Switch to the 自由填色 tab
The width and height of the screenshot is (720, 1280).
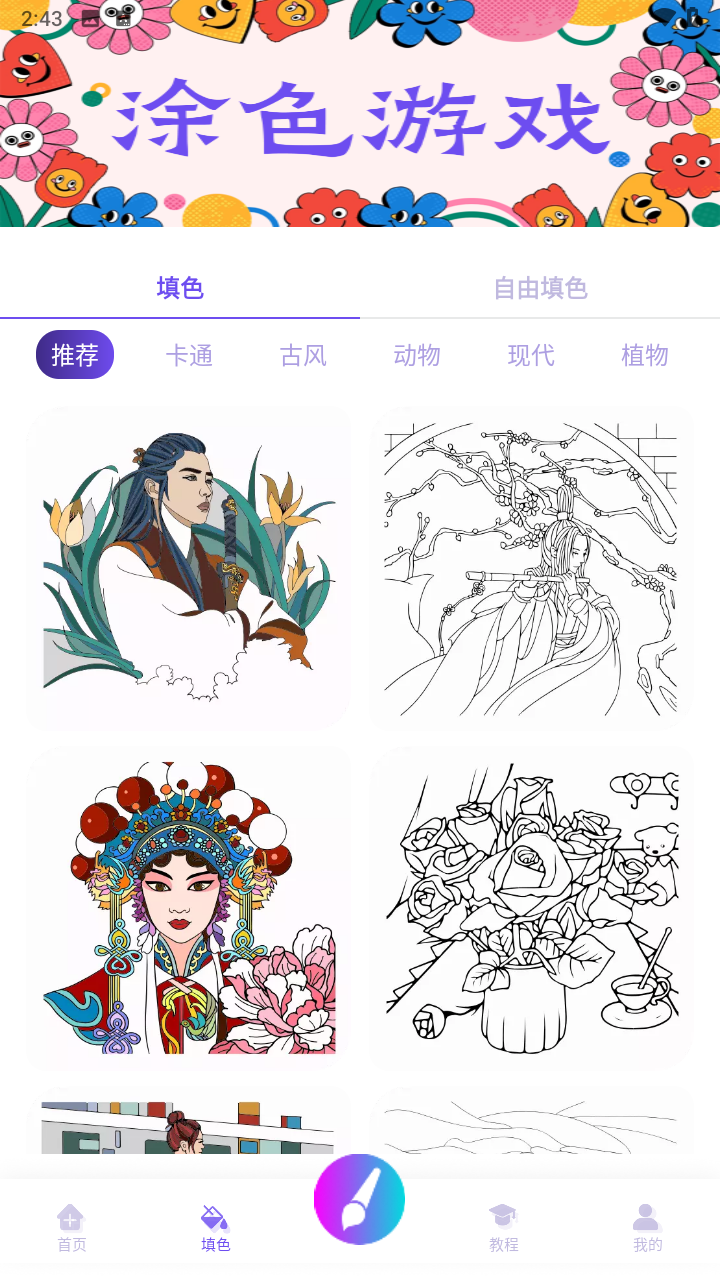coord(540,287)
